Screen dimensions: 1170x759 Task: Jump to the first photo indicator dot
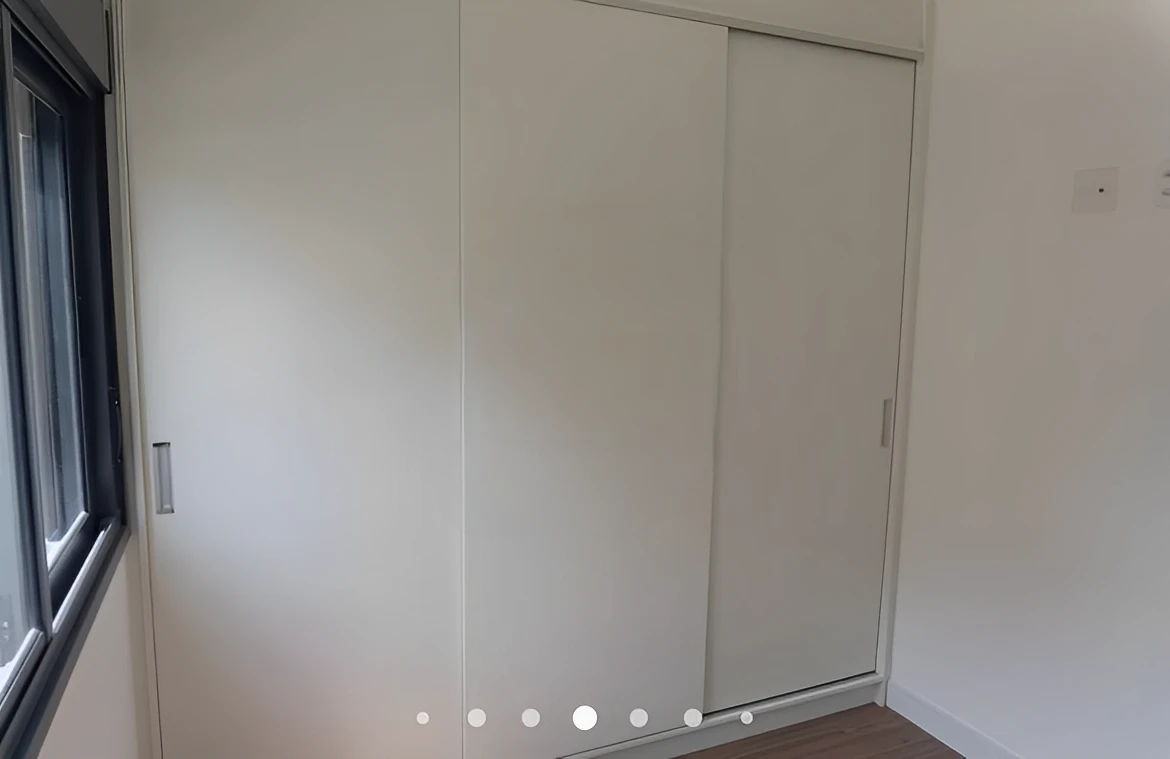coord(423,718)
